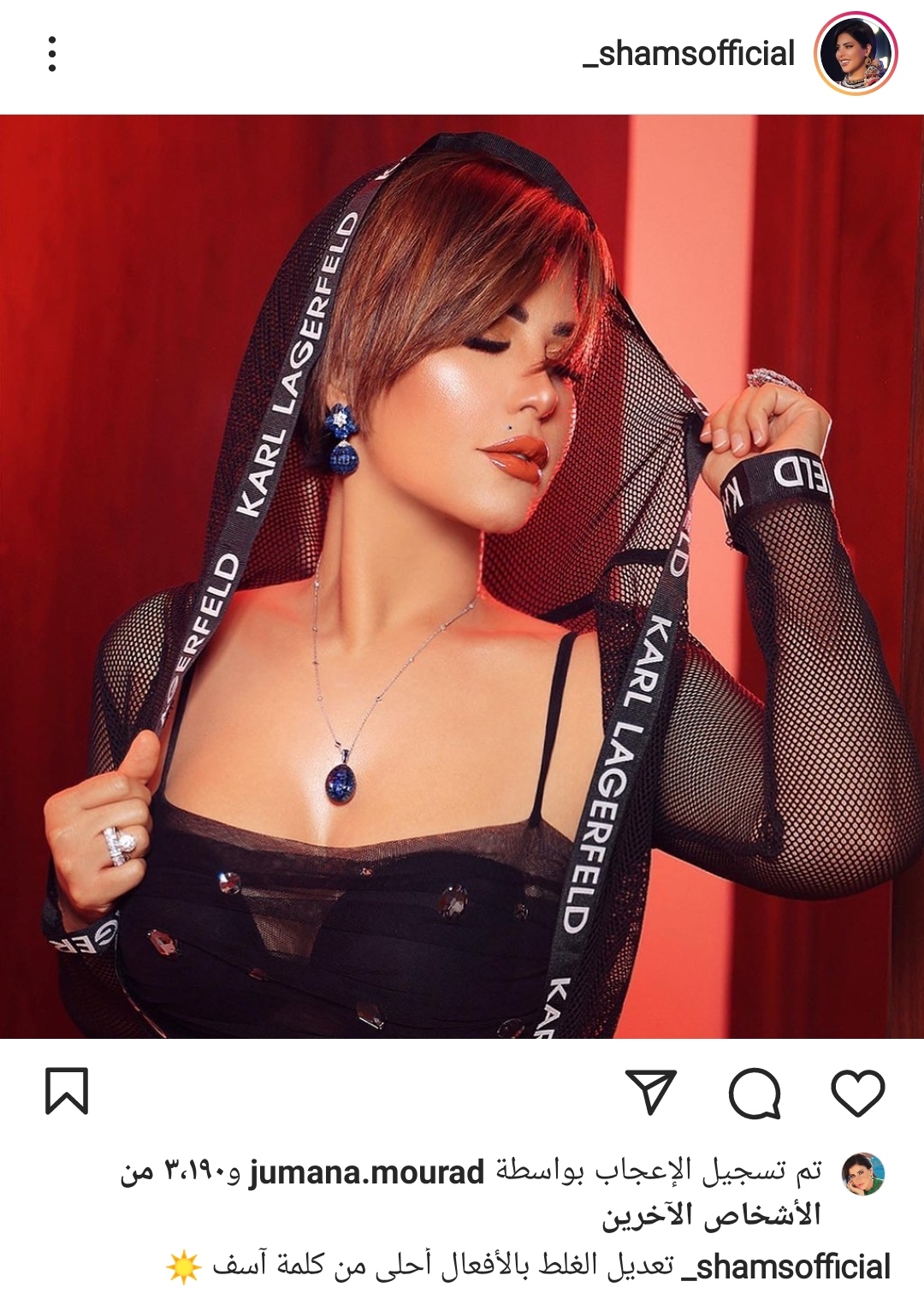Save this post with the bookmark
This screenshot has width=924, height=1293.
[x=67, y=1091]
